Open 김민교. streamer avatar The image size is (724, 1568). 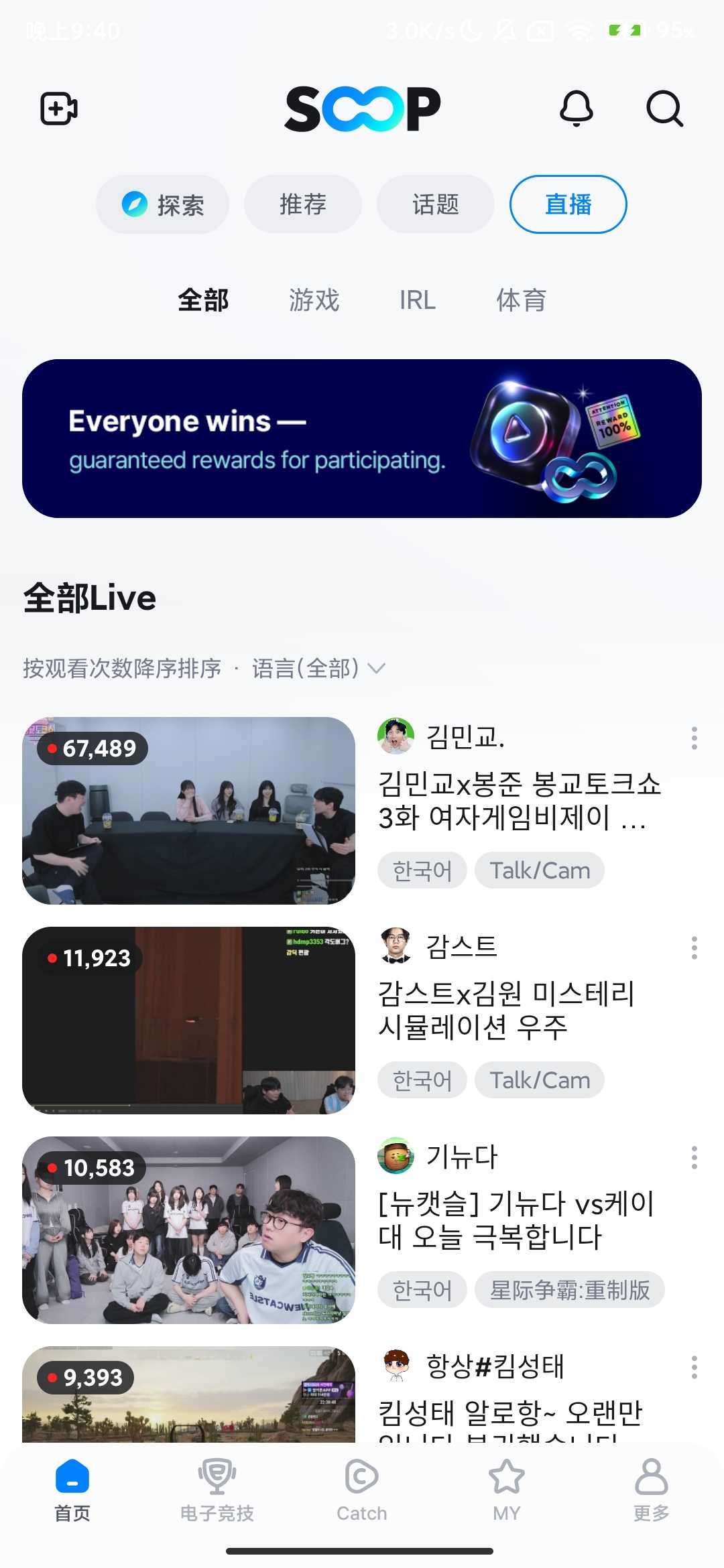(397, 738)
